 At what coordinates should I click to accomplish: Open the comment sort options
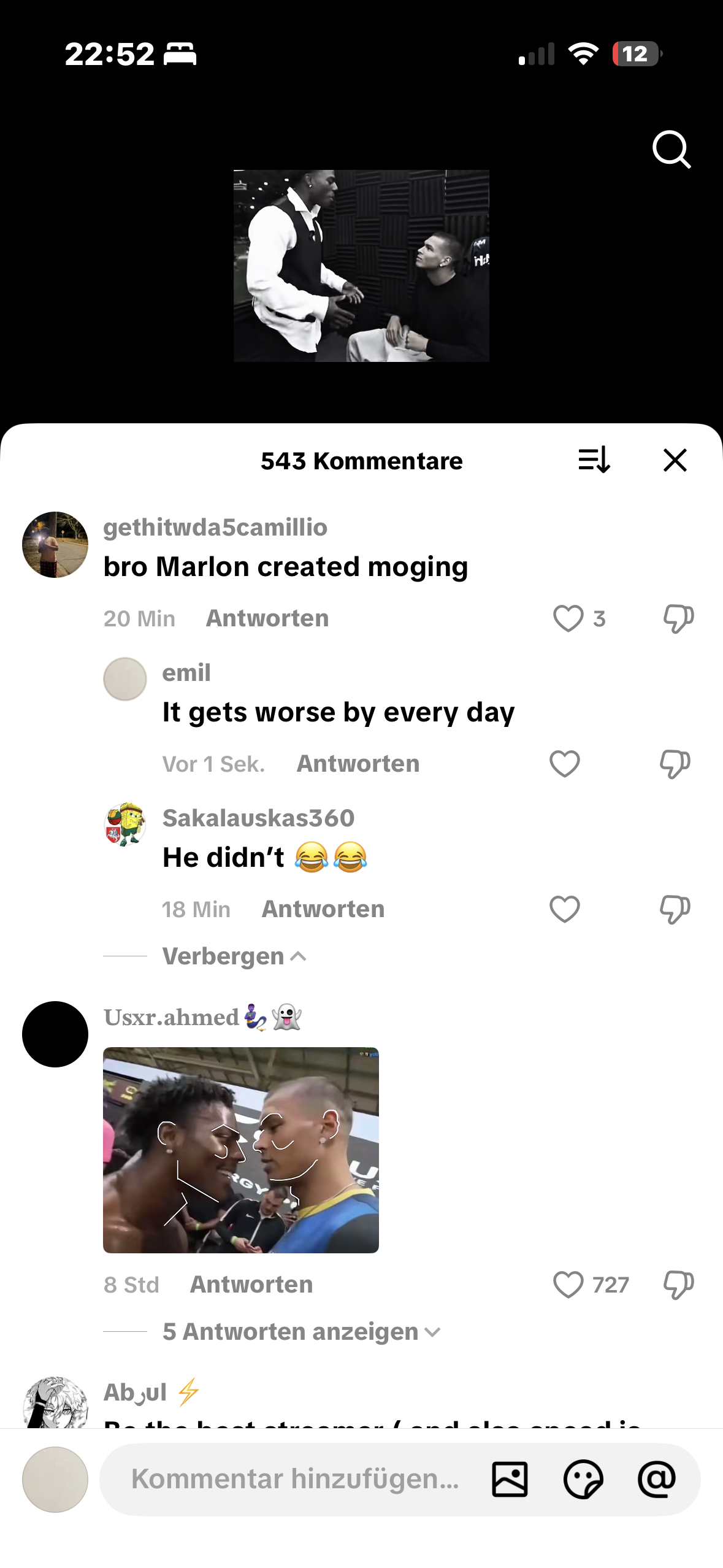594,460
